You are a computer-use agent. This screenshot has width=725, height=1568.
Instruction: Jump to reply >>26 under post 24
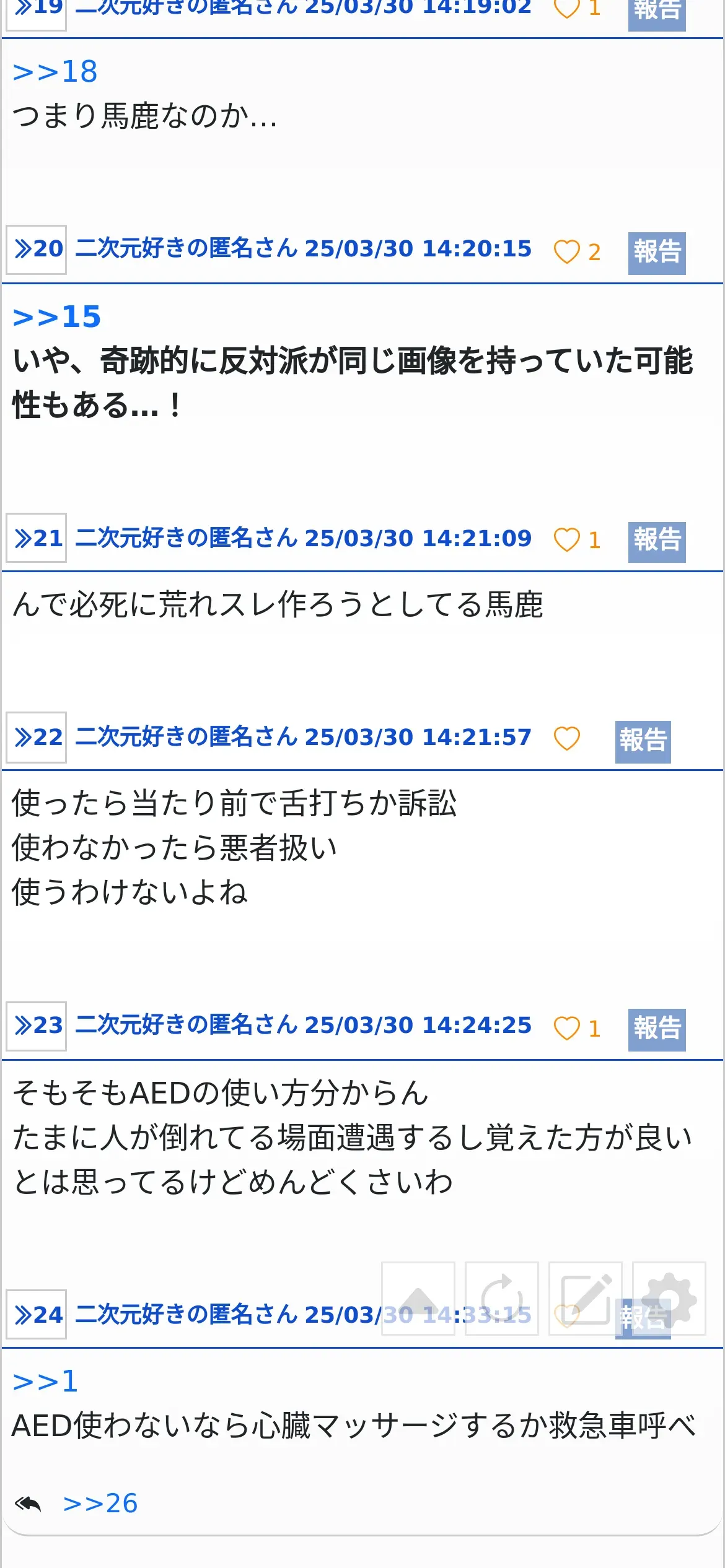click(x=100, y=1503)
